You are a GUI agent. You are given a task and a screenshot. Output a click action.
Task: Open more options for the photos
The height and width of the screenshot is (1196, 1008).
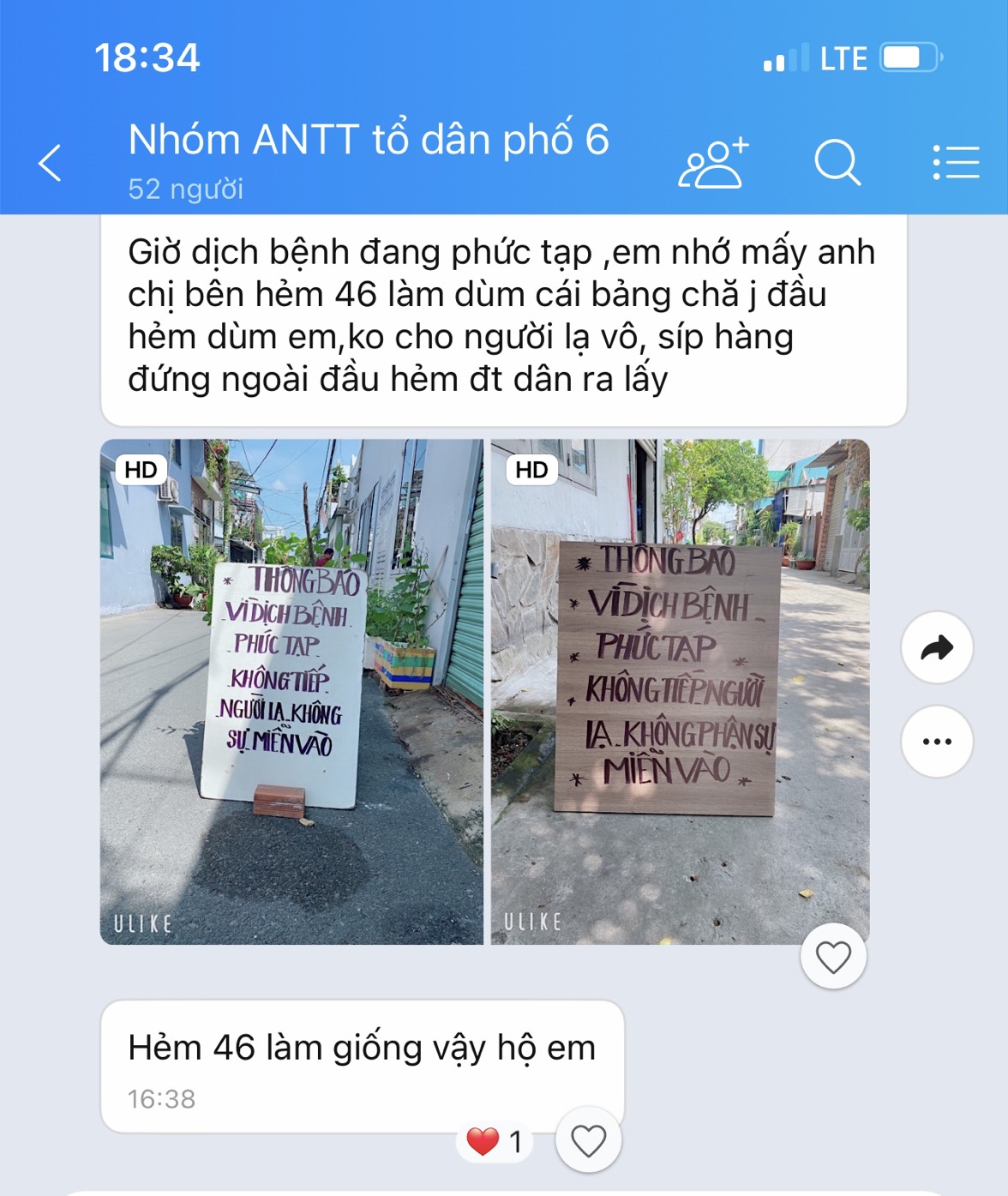click(937, 742)
